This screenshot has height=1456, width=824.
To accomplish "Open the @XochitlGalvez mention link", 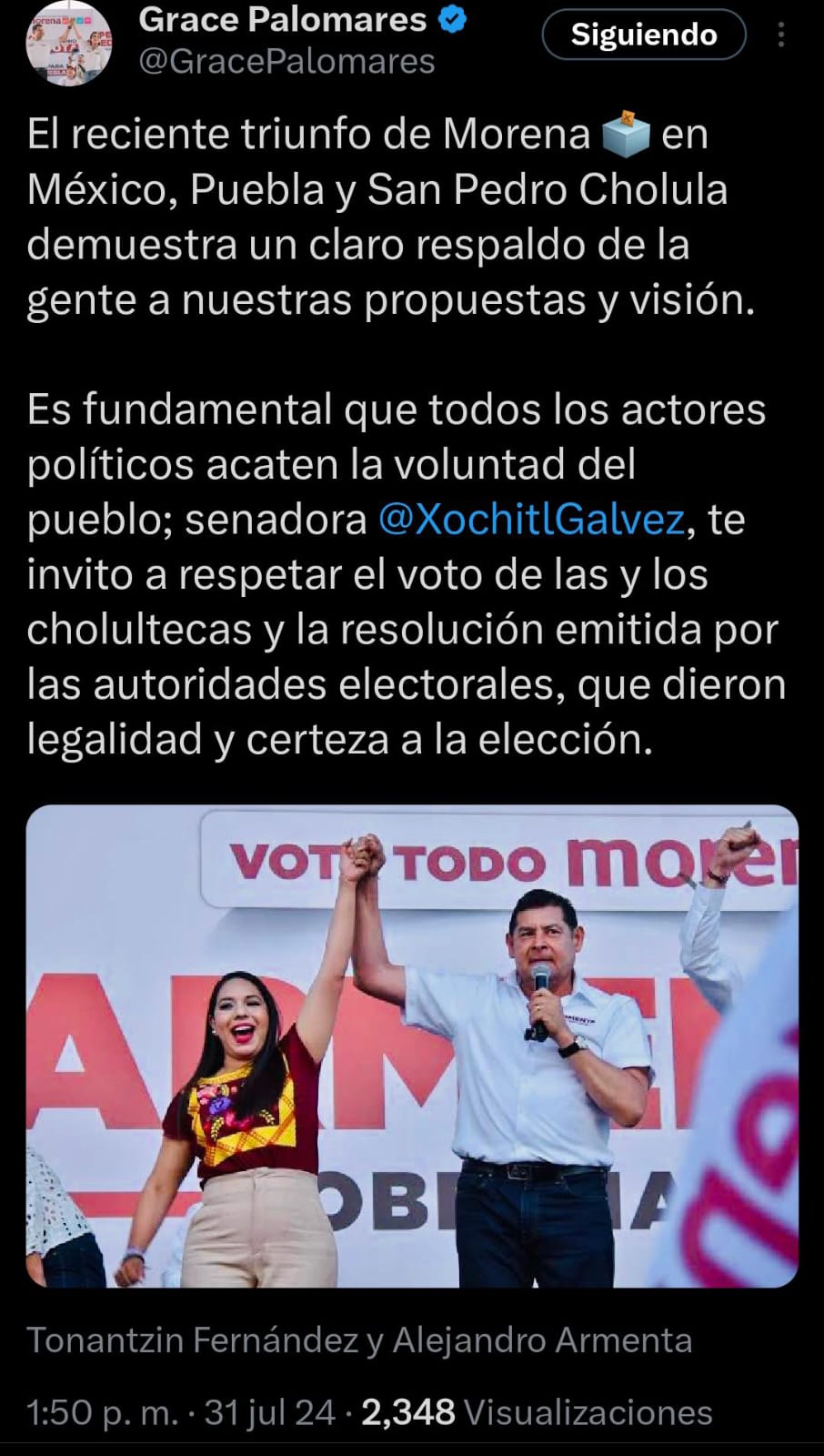I will (x=530, y=520).
